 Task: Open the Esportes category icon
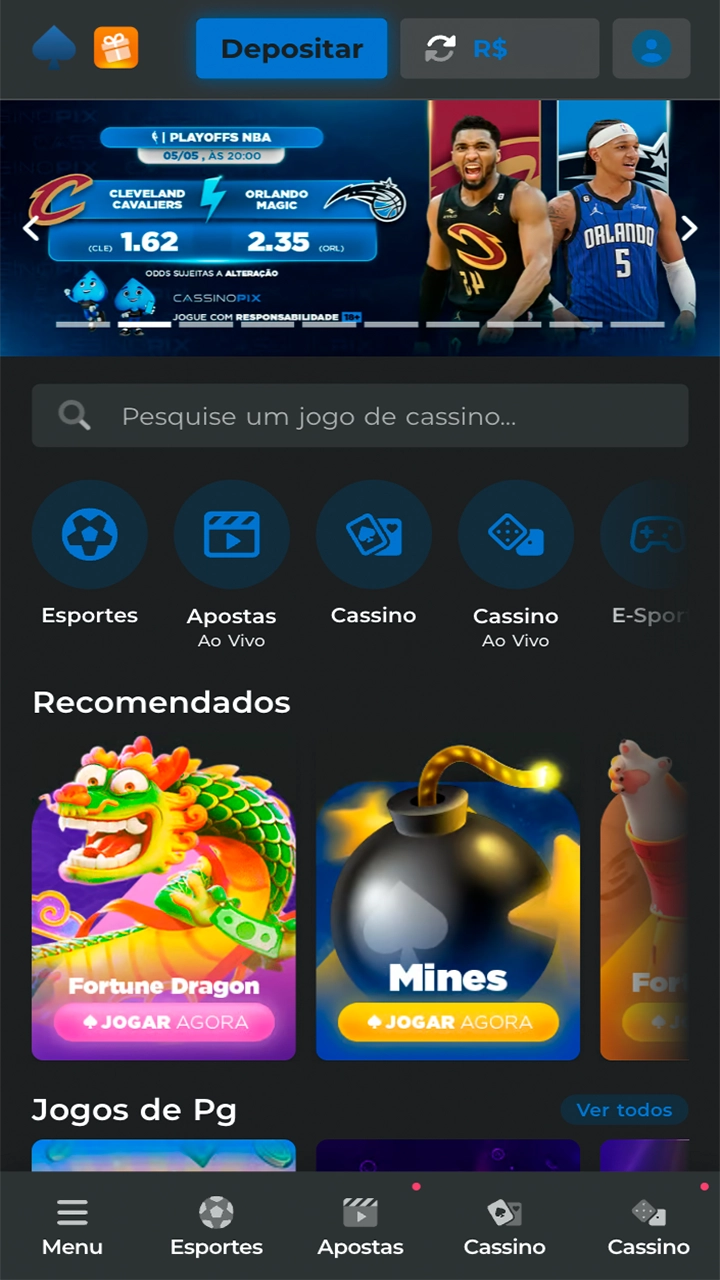click(x=89, y=534)
